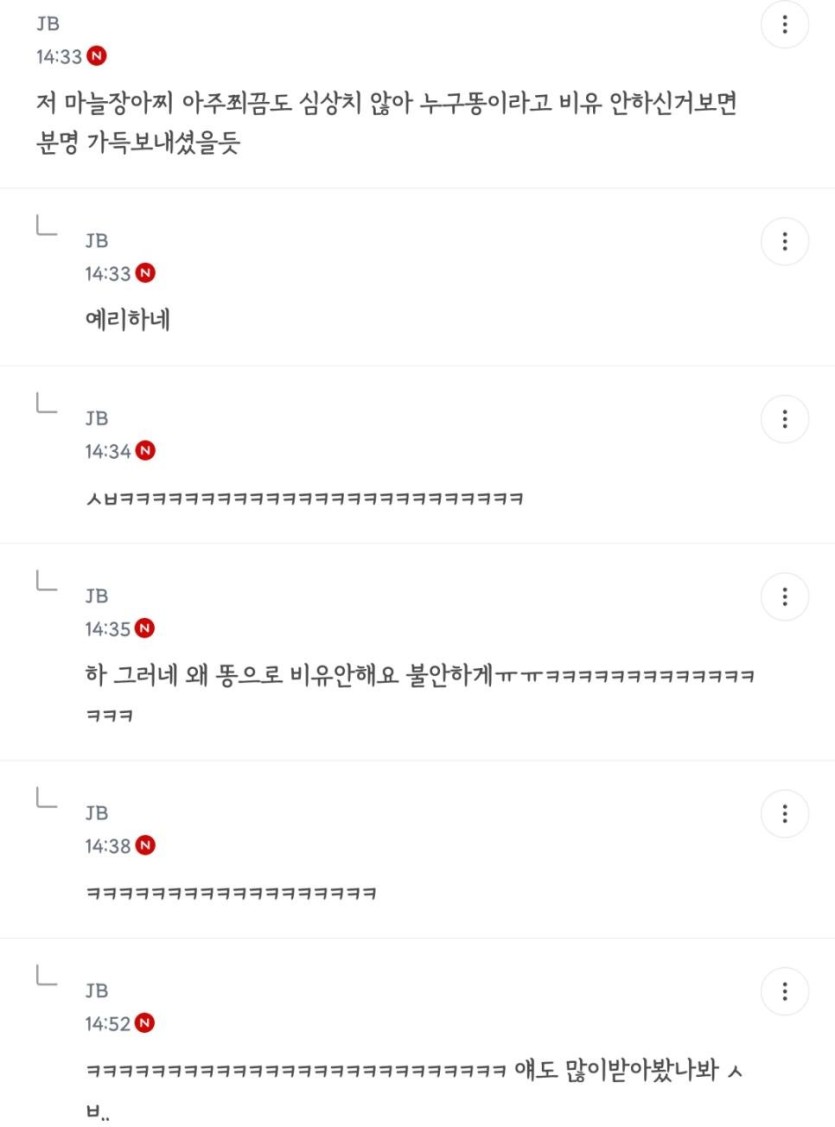Open the menu for the 14:52 reply
Image resolution: width=835 pixels, height=1127 pixels.
[785, 992]
